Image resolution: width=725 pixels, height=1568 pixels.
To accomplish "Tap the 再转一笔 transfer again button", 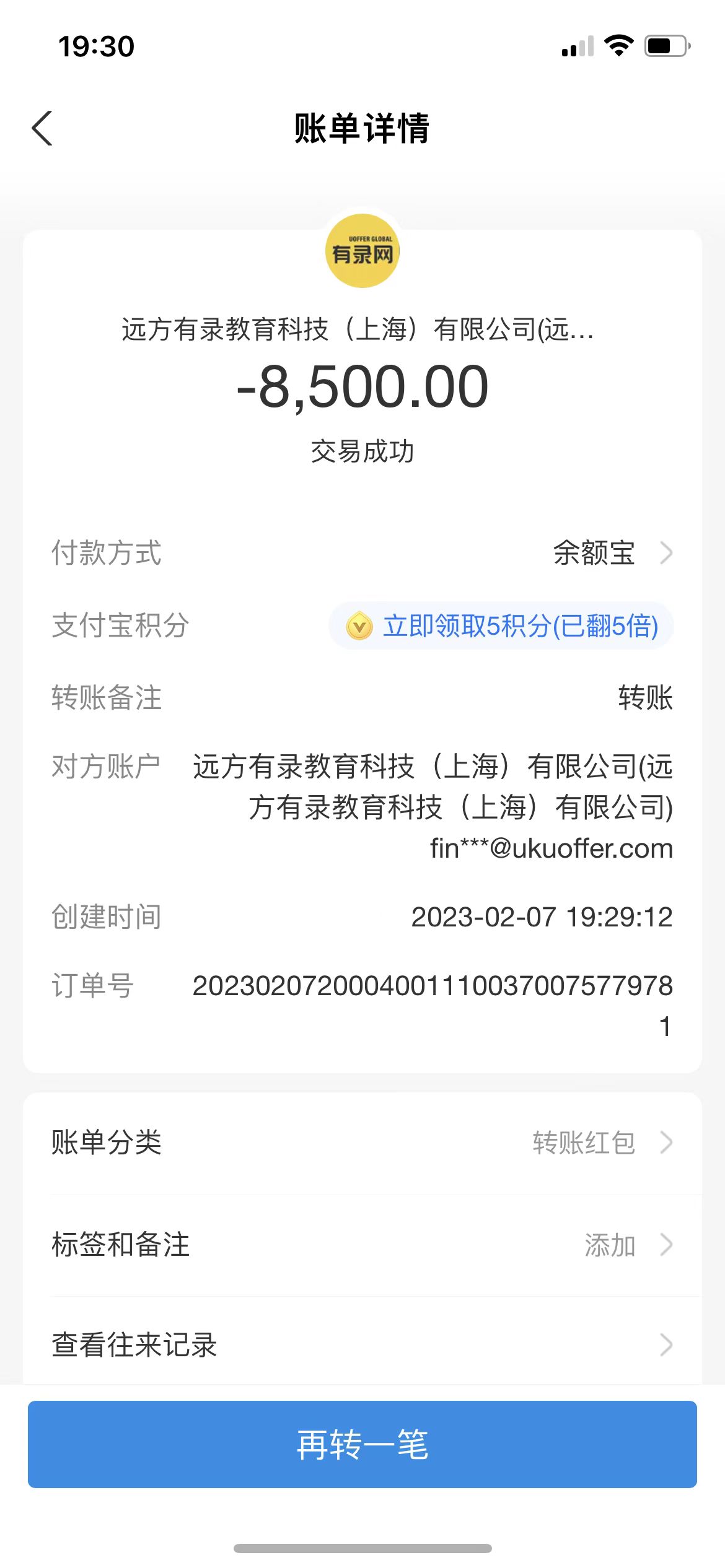I will tap(362, 1444).
